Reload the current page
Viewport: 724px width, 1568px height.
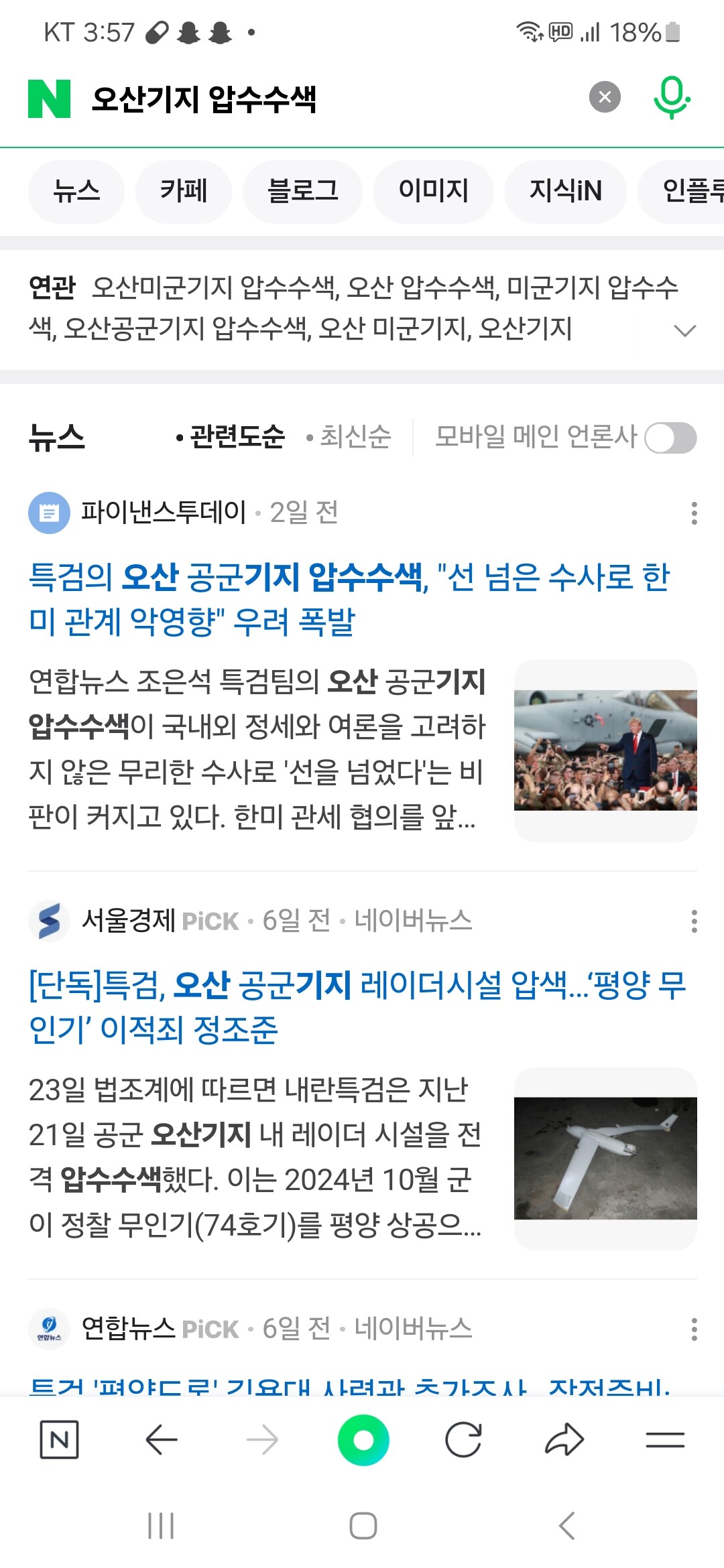coord(463,1439)
